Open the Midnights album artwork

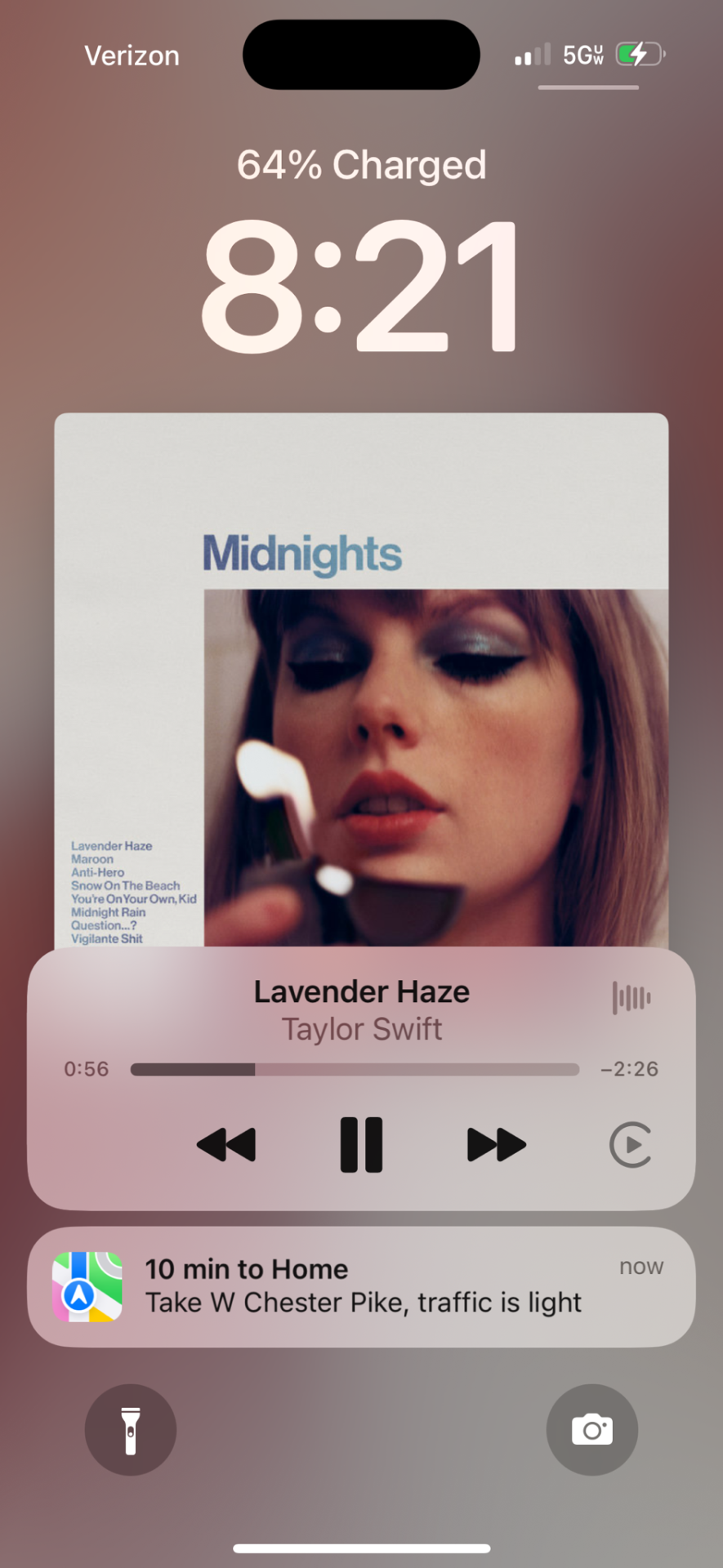[x=361, y=679]
